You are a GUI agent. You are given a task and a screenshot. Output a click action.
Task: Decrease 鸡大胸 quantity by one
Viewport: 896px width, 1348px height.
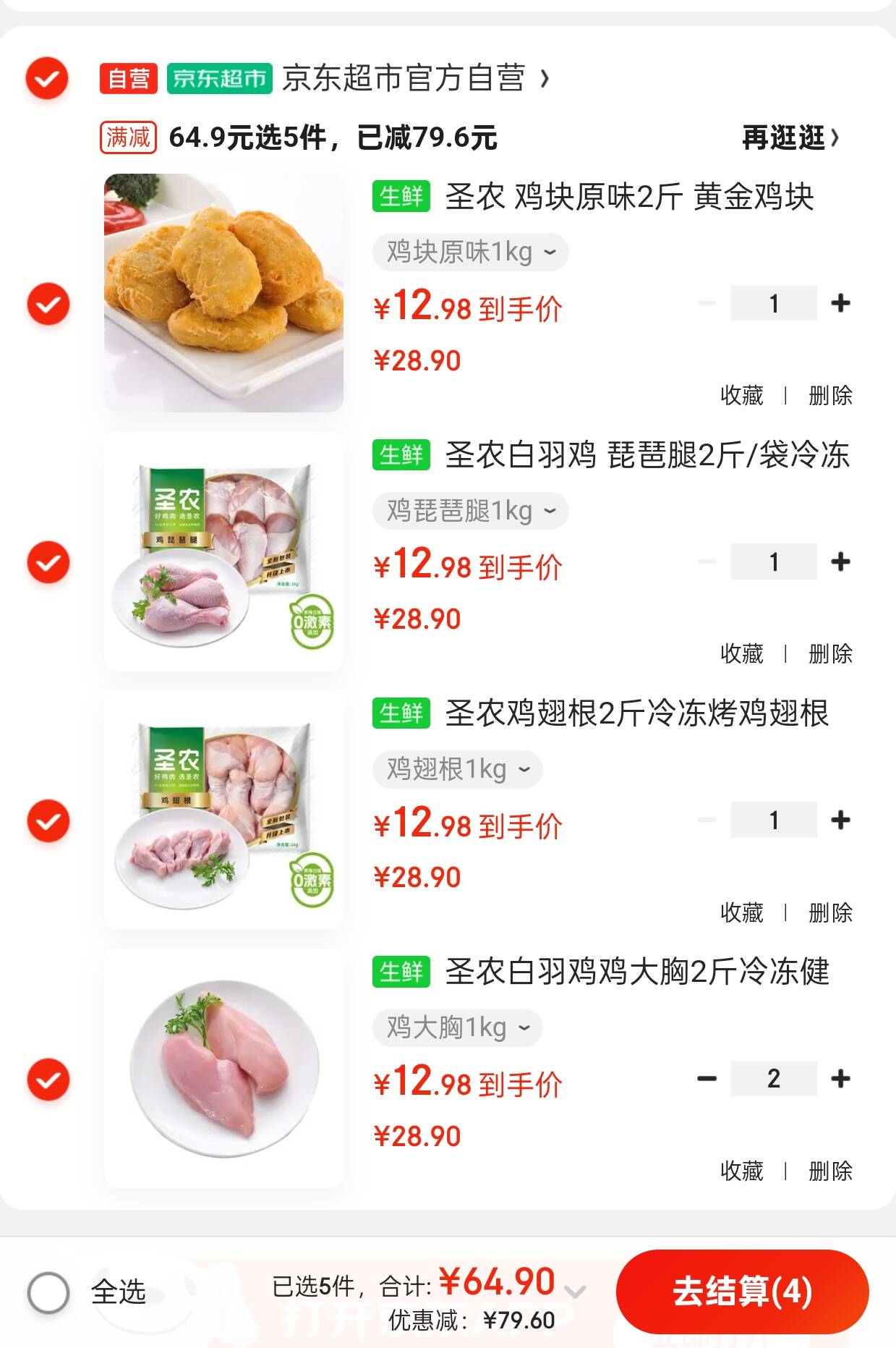[x=707, y=1079]
